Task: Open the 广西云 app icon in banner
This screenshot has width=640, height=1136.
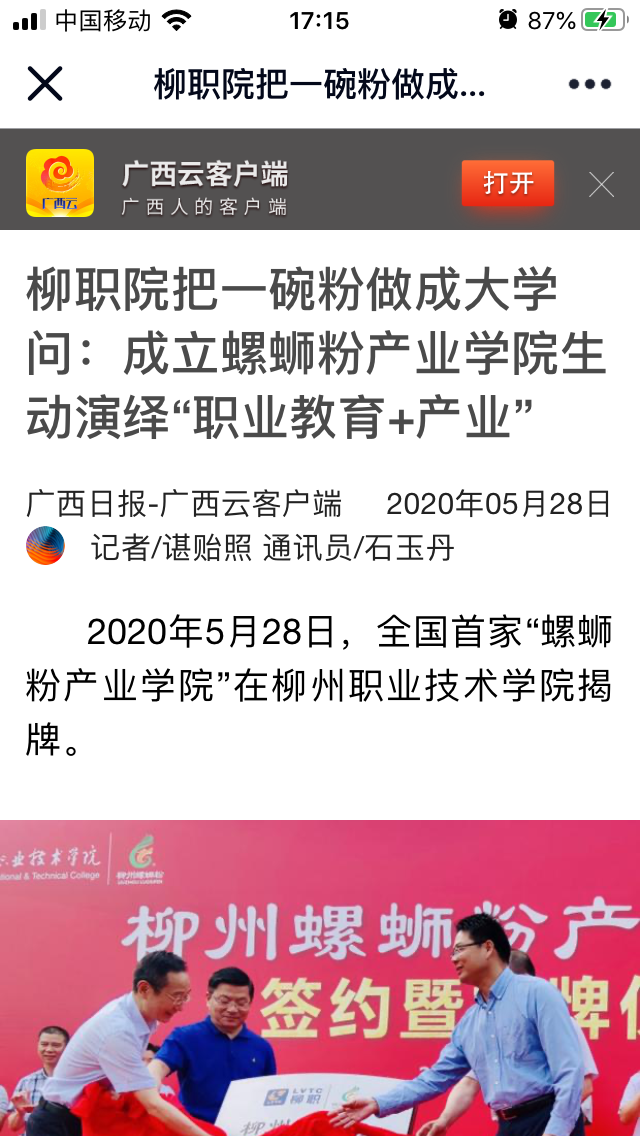Action: tap(60, 183)
